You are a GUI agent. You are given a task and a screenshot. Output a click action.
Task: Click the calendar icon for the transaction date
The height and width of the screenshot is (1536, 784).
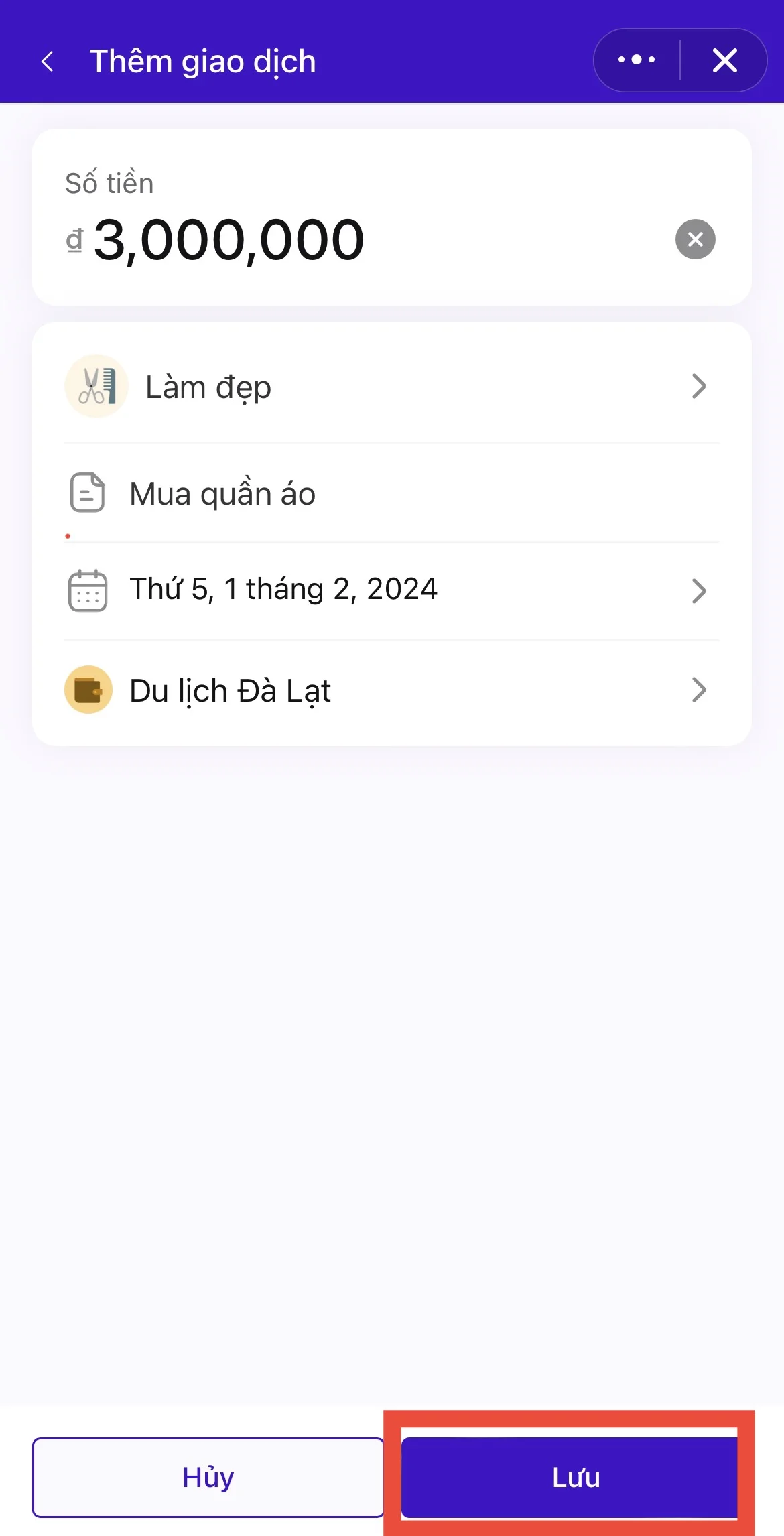tap(88, 589)
